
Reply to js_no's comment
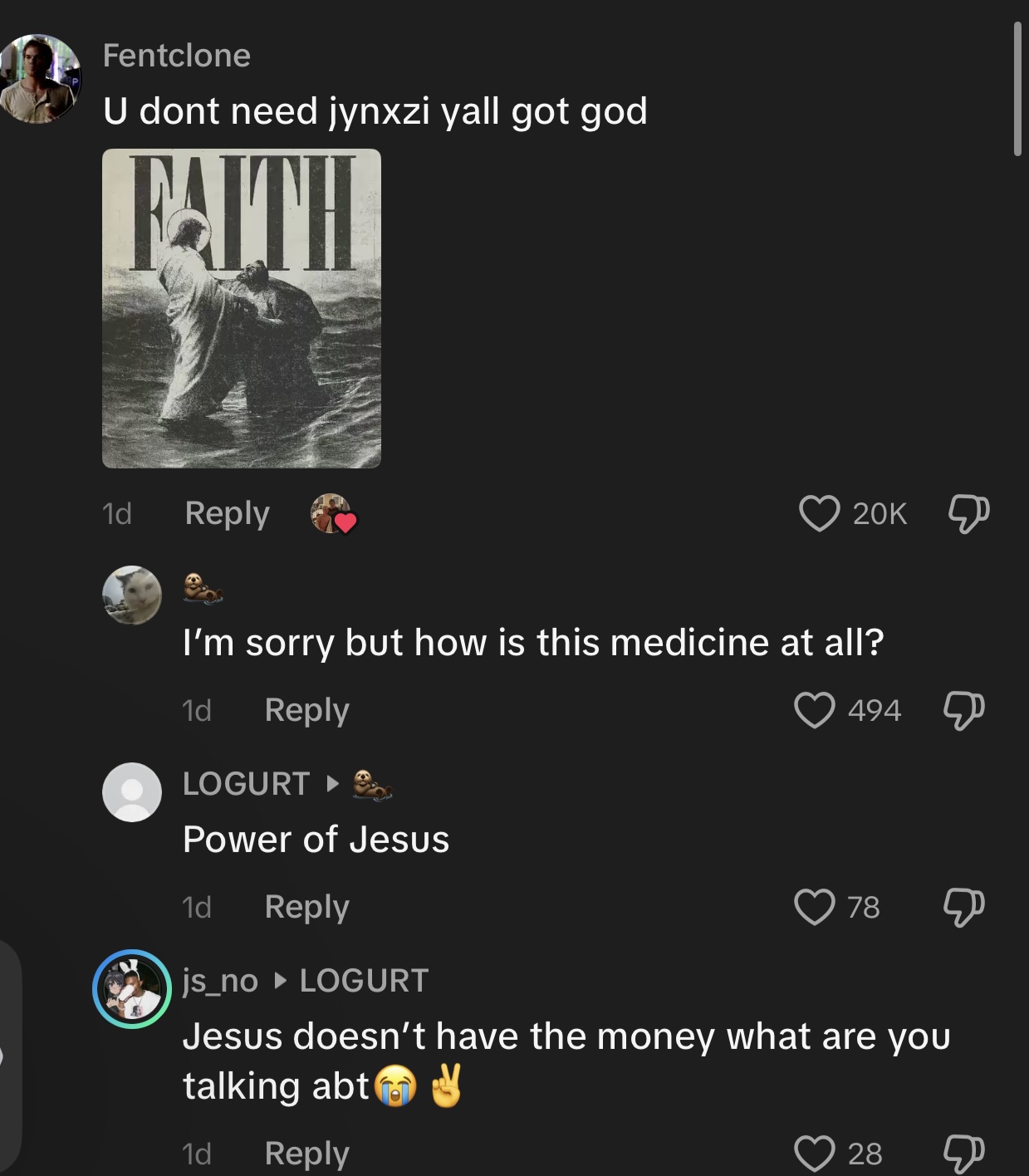[306, 1153]
